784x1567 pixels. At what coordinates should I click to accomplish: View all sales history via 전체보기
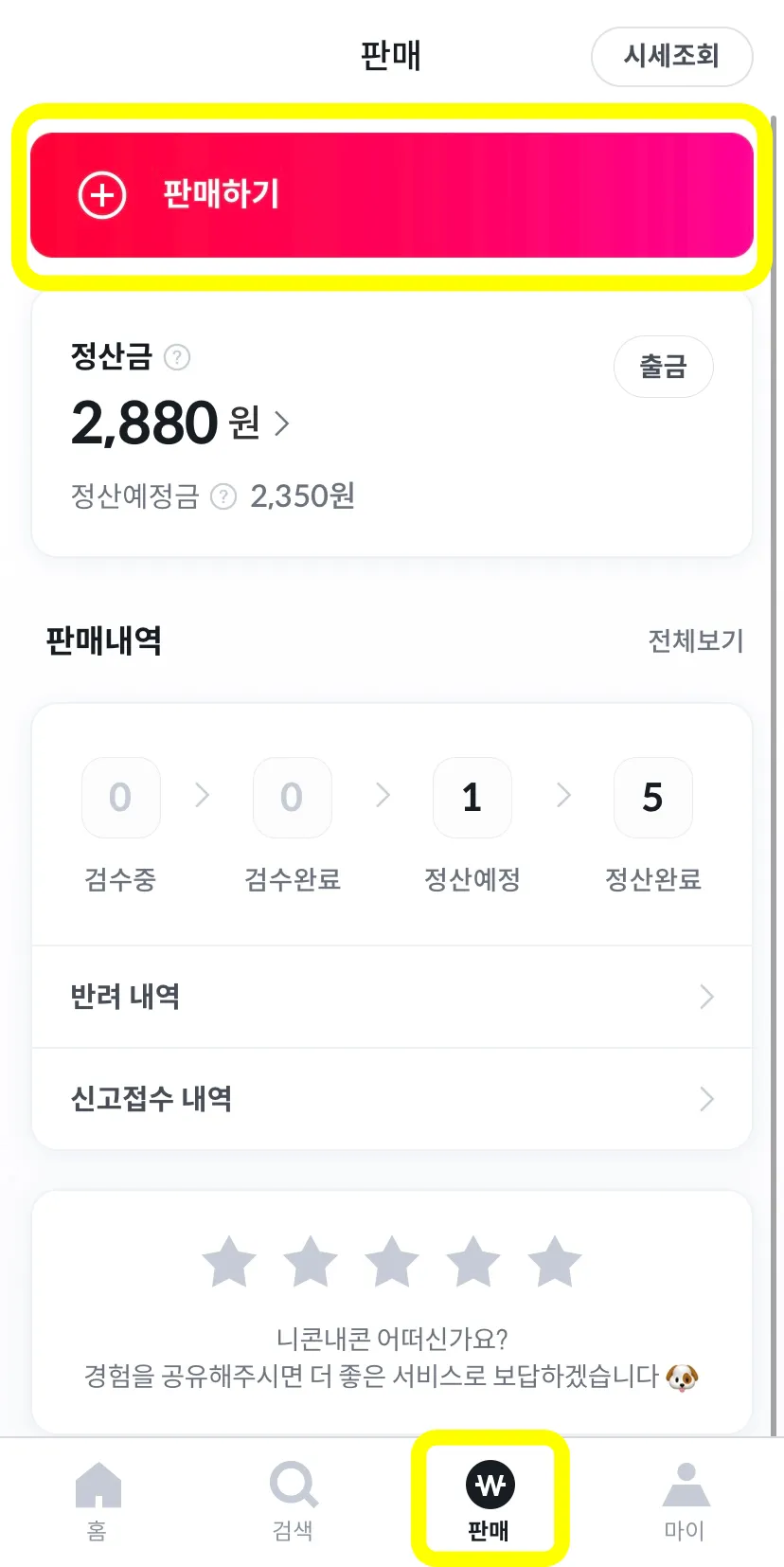[x=697, y=639]
